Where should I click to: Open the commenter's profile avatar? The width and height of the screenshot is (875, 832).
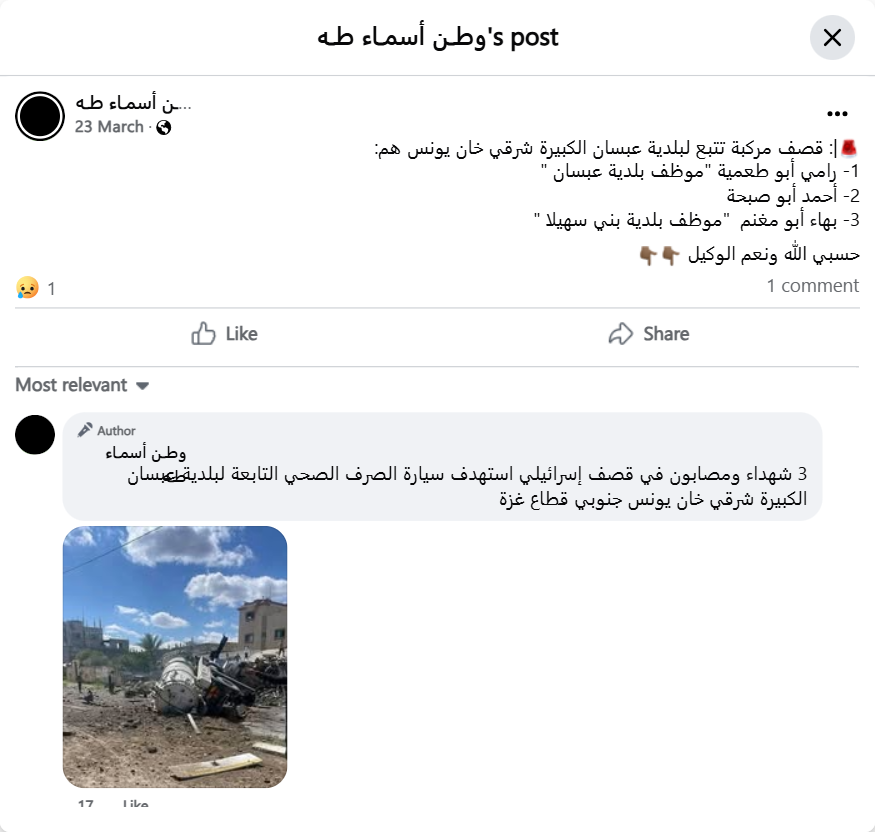(x=36, y=435)
